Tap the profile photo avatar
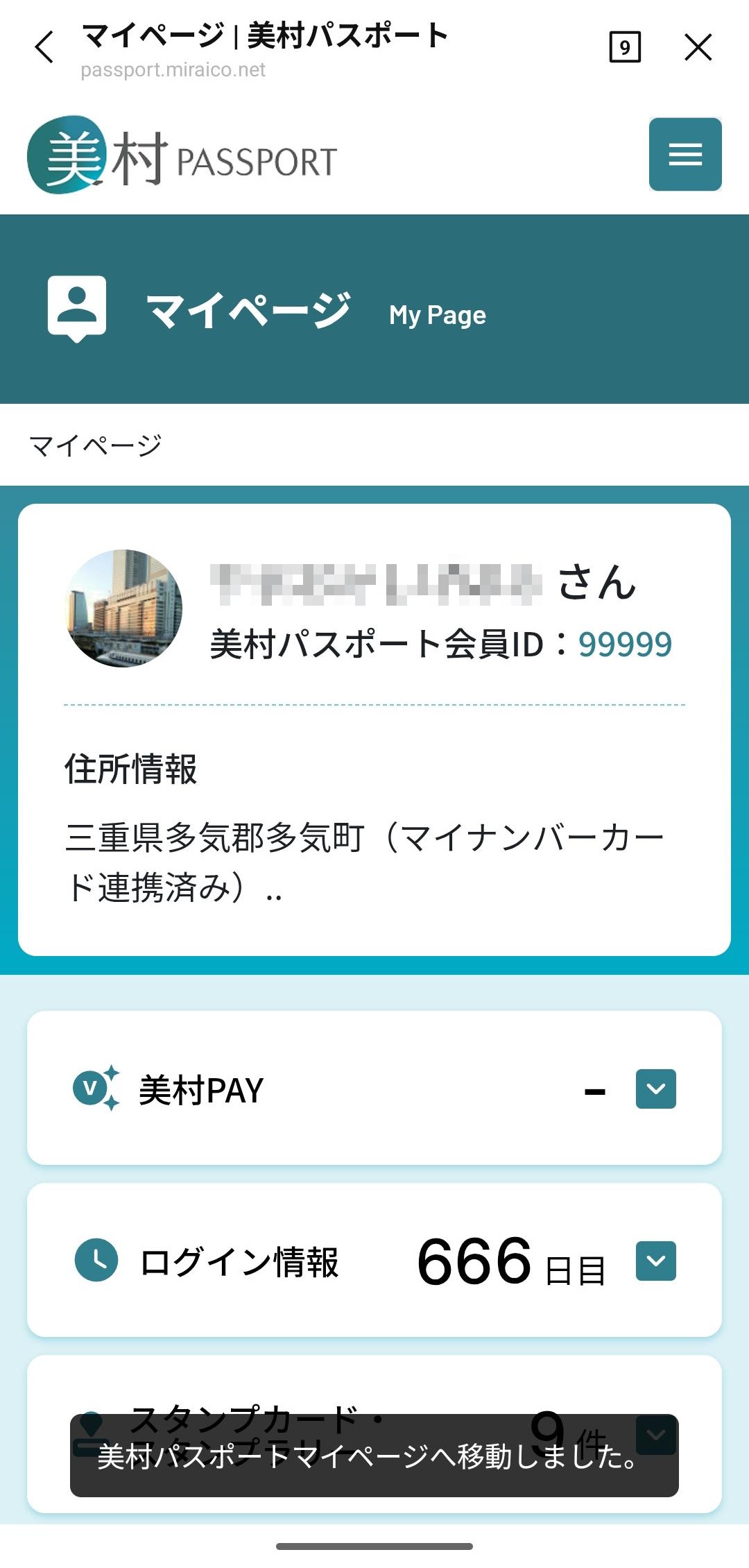Image resolution: width=749 pixels, height=1568 pixels. click(123, 608)
